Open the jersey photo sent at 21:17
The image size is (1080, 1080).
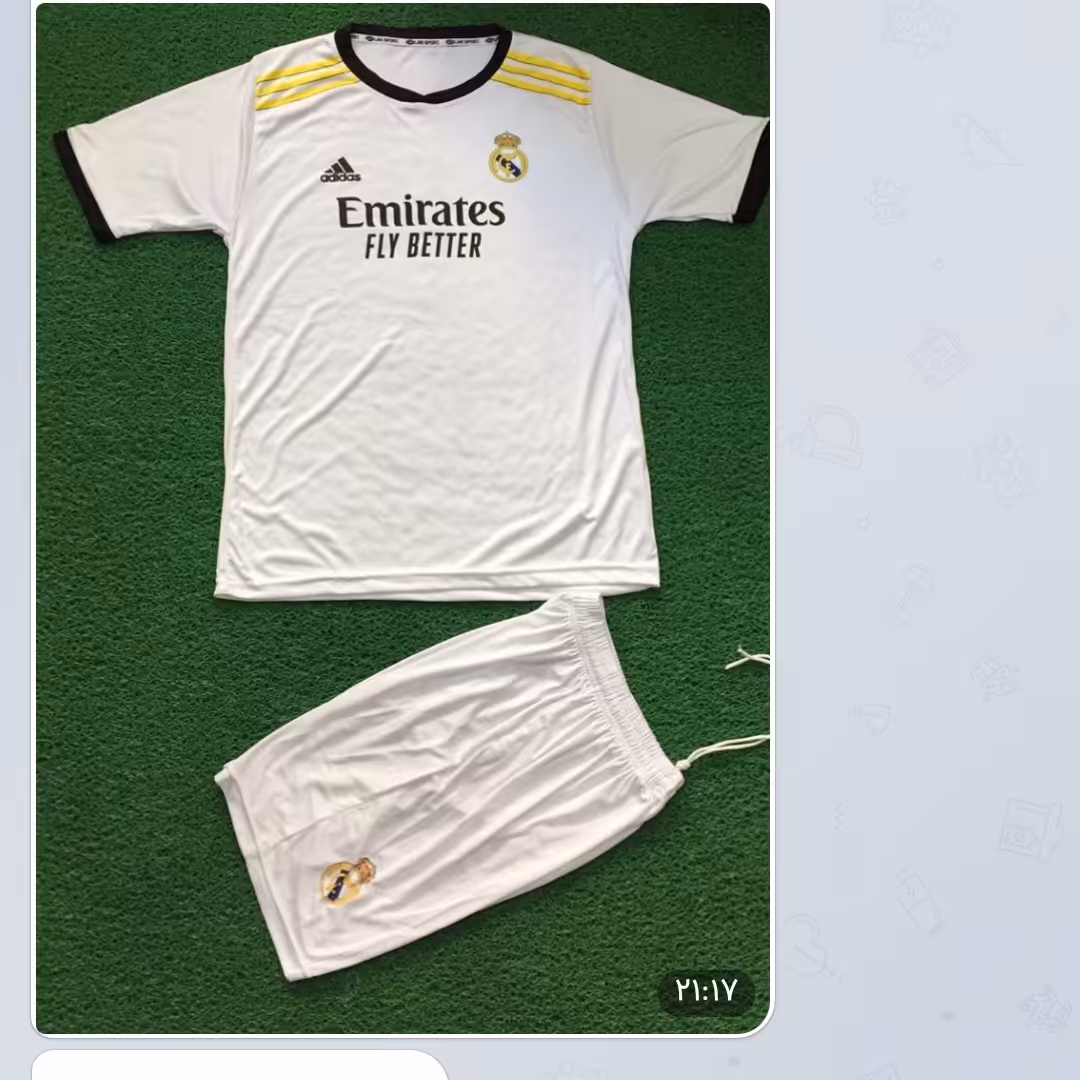click(403, 517)
